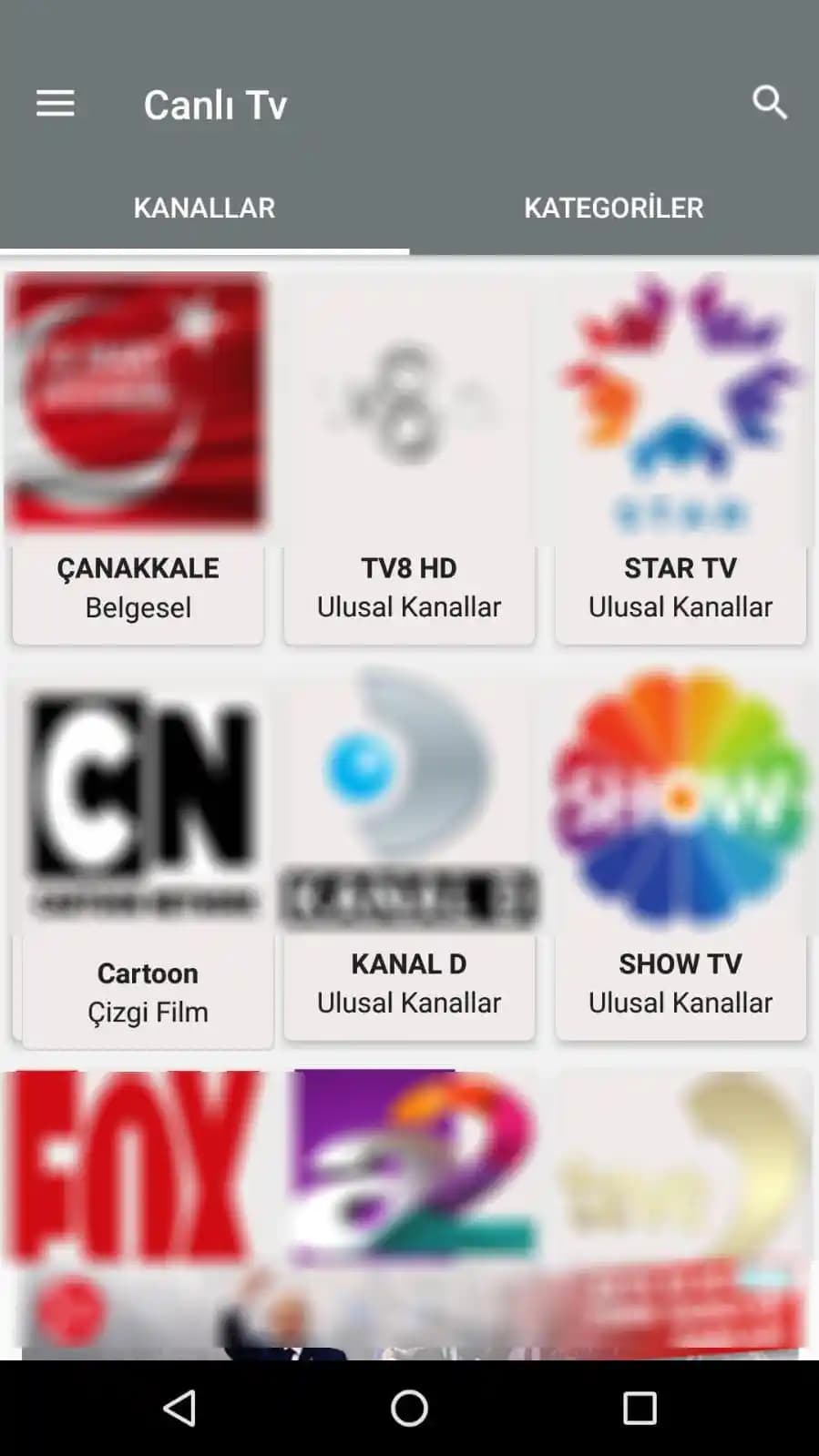
Task: Tap the A2 channel thumbnail
Action: point(409,1184)
